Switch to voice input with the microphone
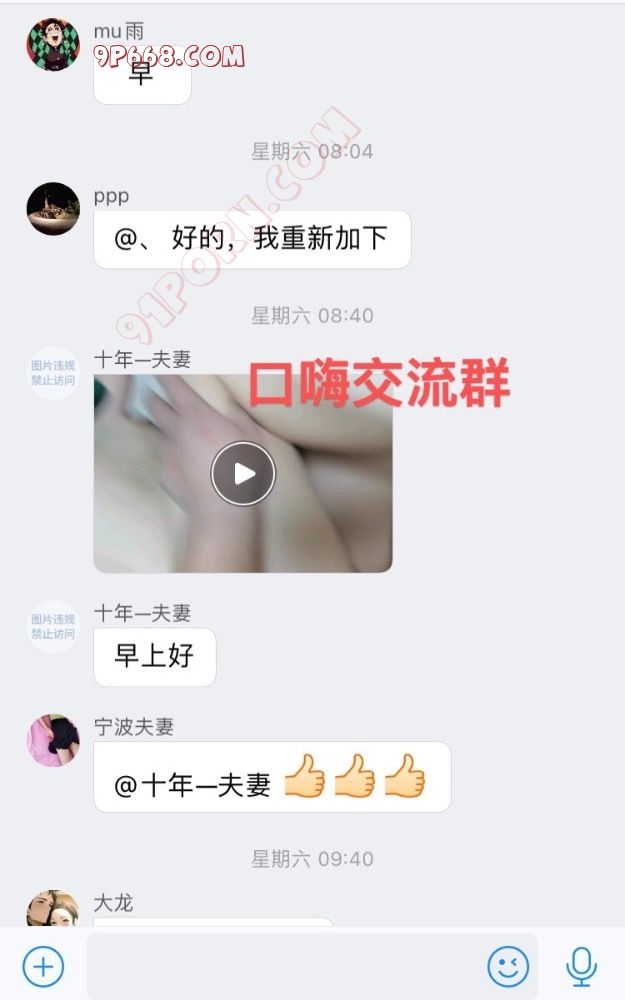625x1000 pixels. [x=581, y=966]
